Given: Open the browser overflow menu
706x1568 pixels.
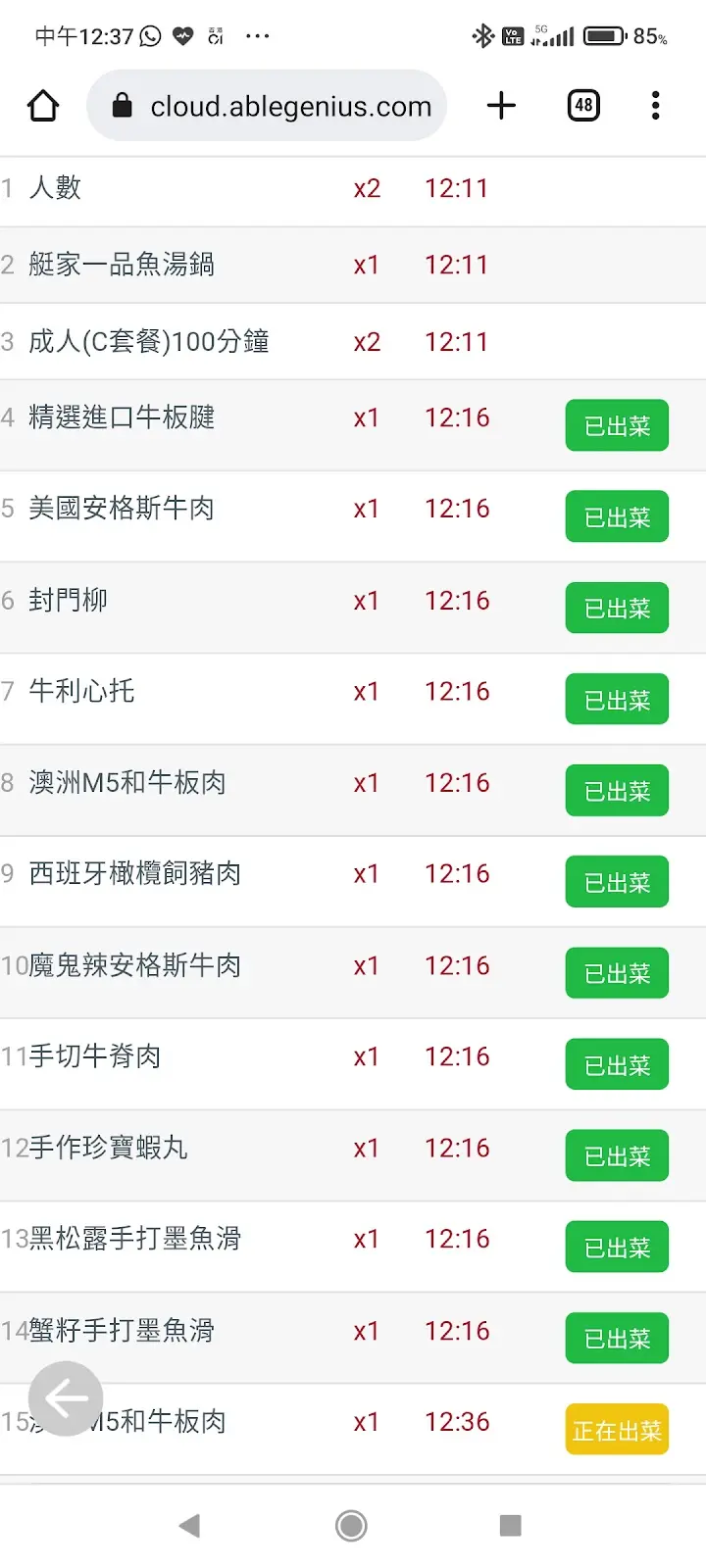Looking at the screenshot, I should point(655,106).
